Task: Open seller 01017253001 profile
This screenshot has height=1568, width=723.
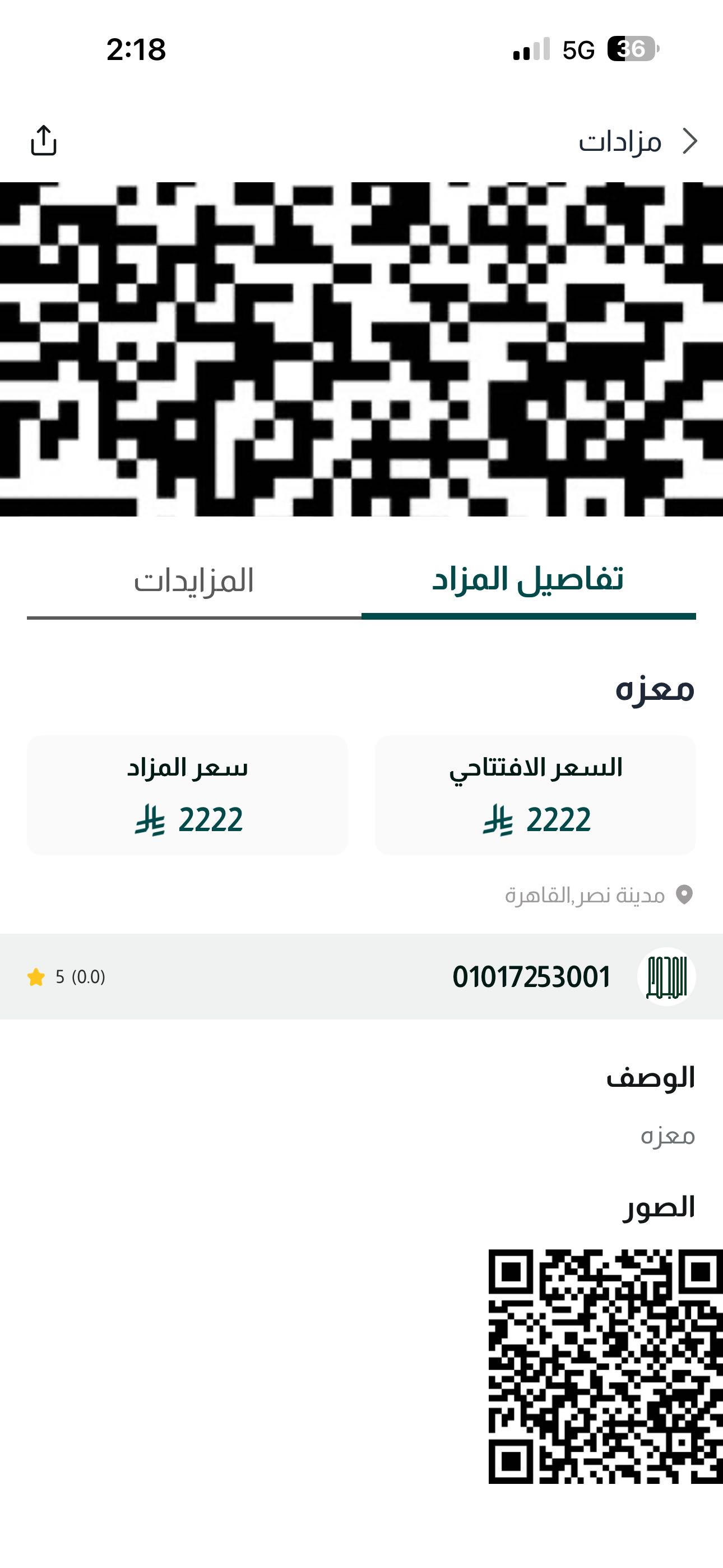Action: pyautogui.click(x=531, y=977)
